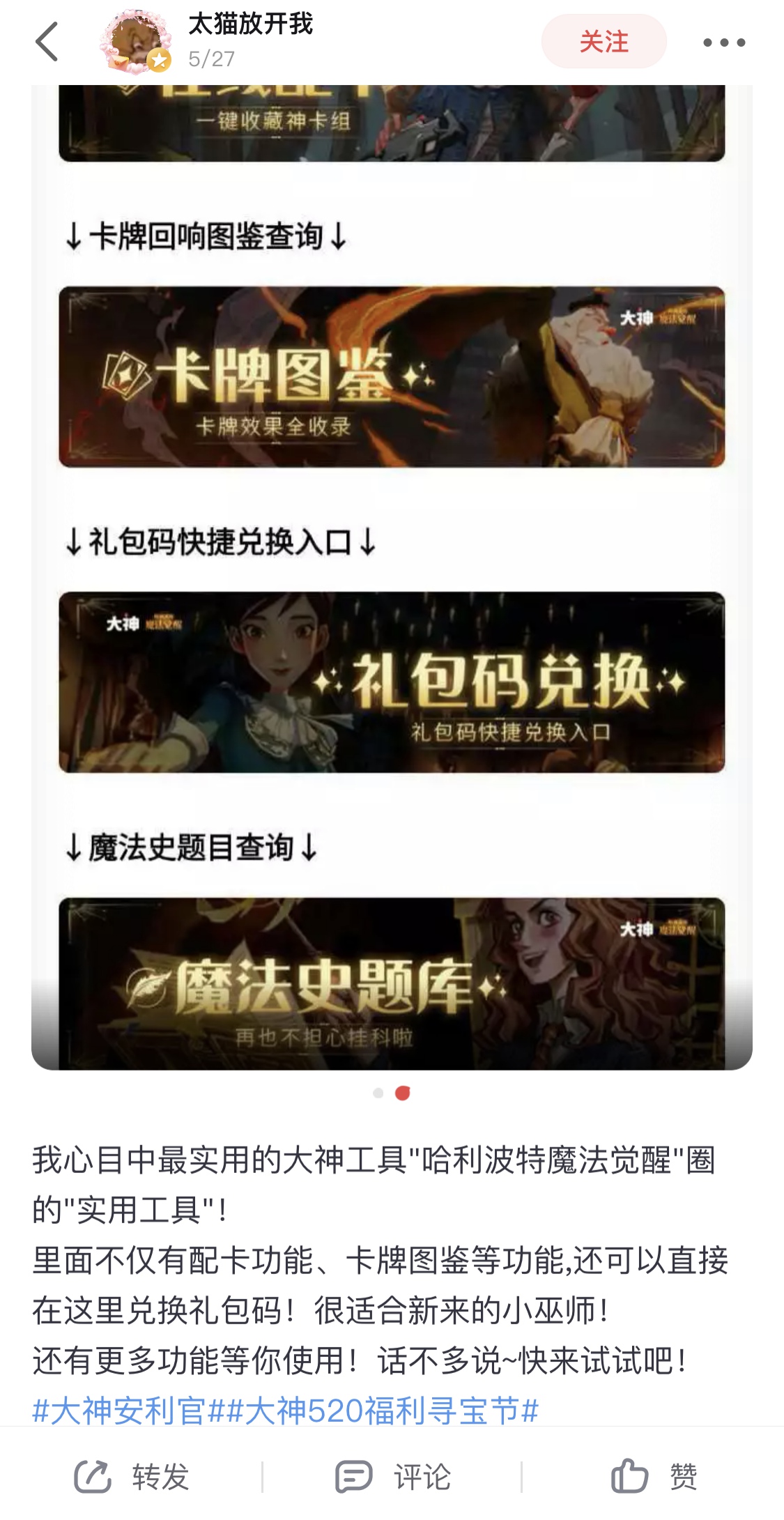Open comments via 评论

pyautogui.click(x=393, y=1476)
